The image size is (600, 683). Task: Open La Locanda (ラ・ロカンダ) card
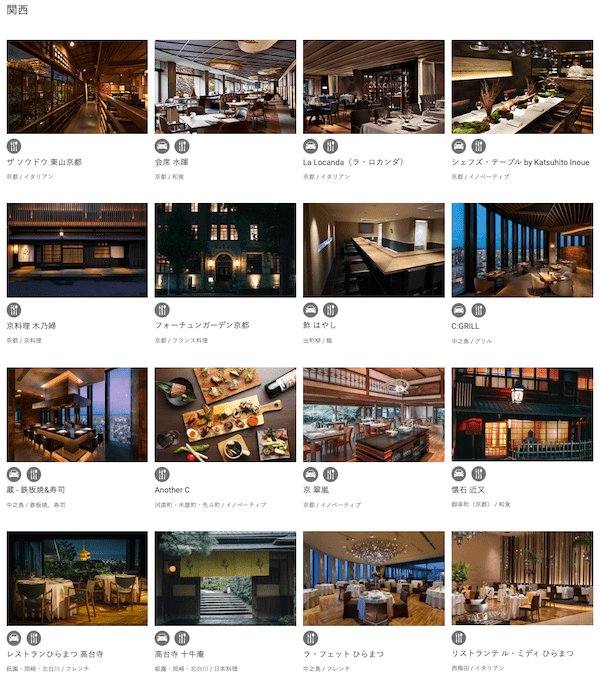374,86
